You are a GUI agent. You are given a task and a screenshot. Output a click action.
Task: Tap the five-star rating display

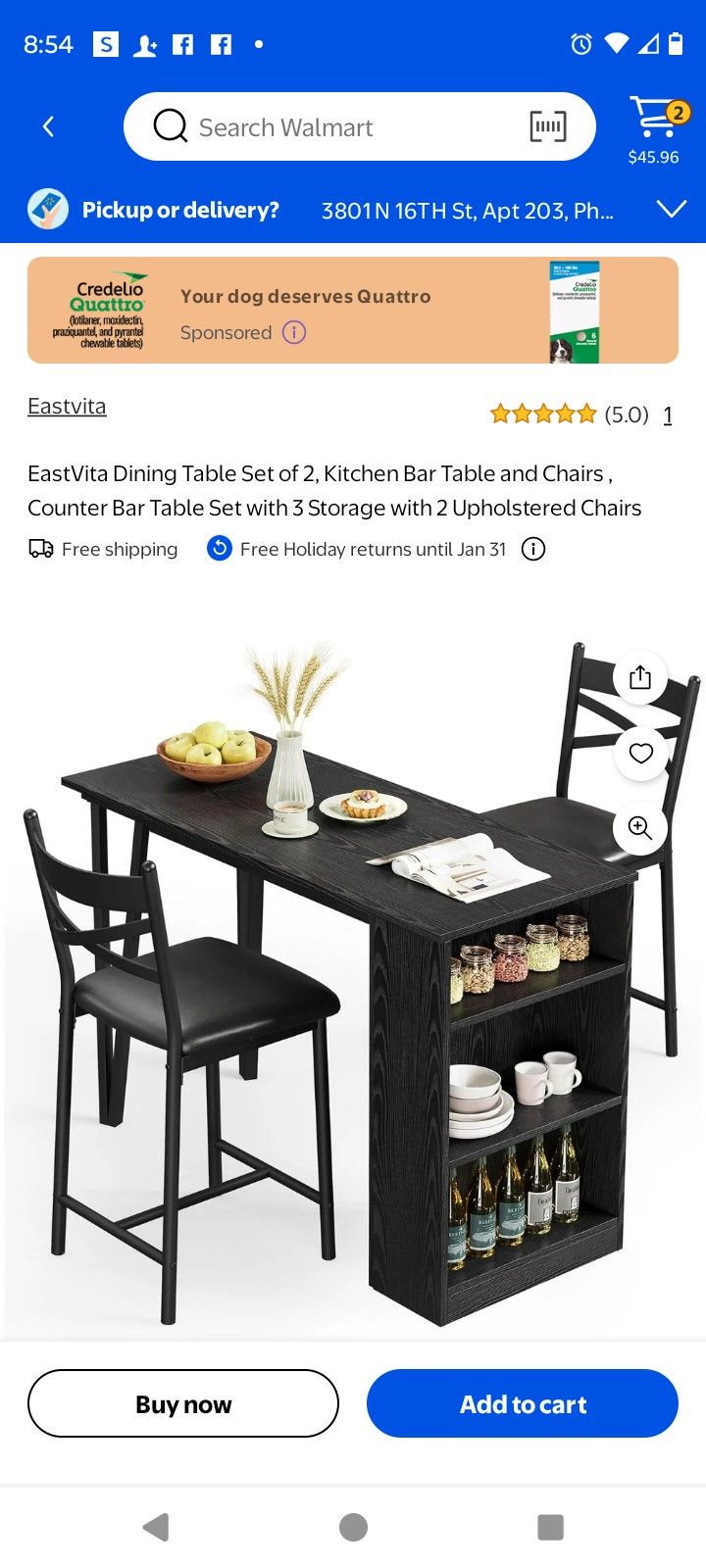click(542, 415)
